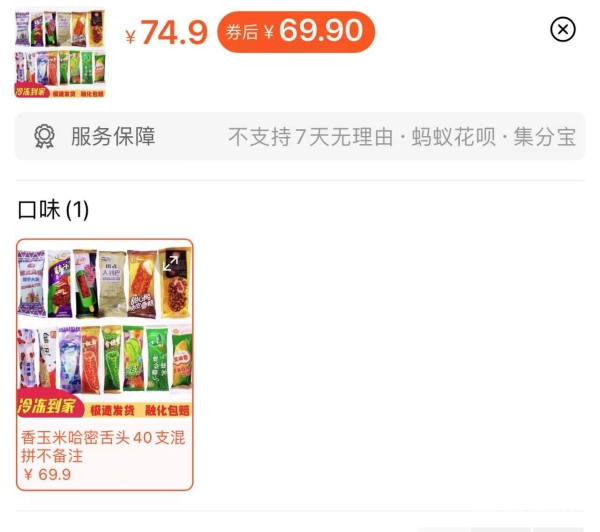600x532 pixels.
Task: Enlarge the flavor option image
Action: 172,262
